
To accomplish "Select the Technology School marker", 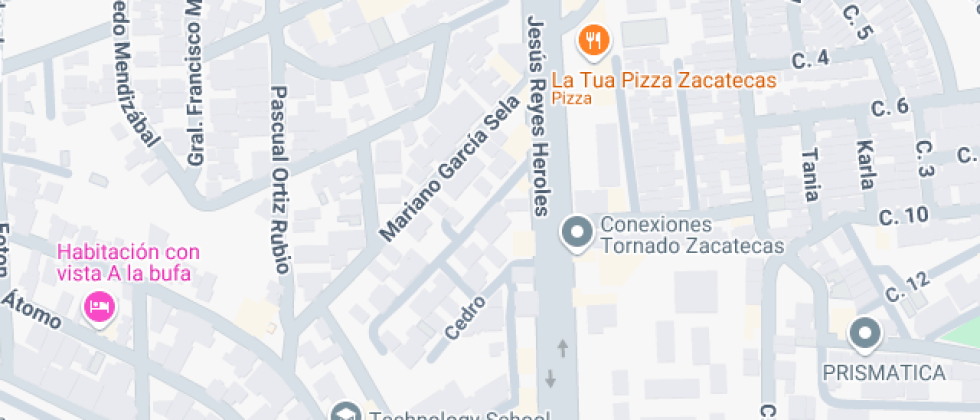I will click(346, 413).
